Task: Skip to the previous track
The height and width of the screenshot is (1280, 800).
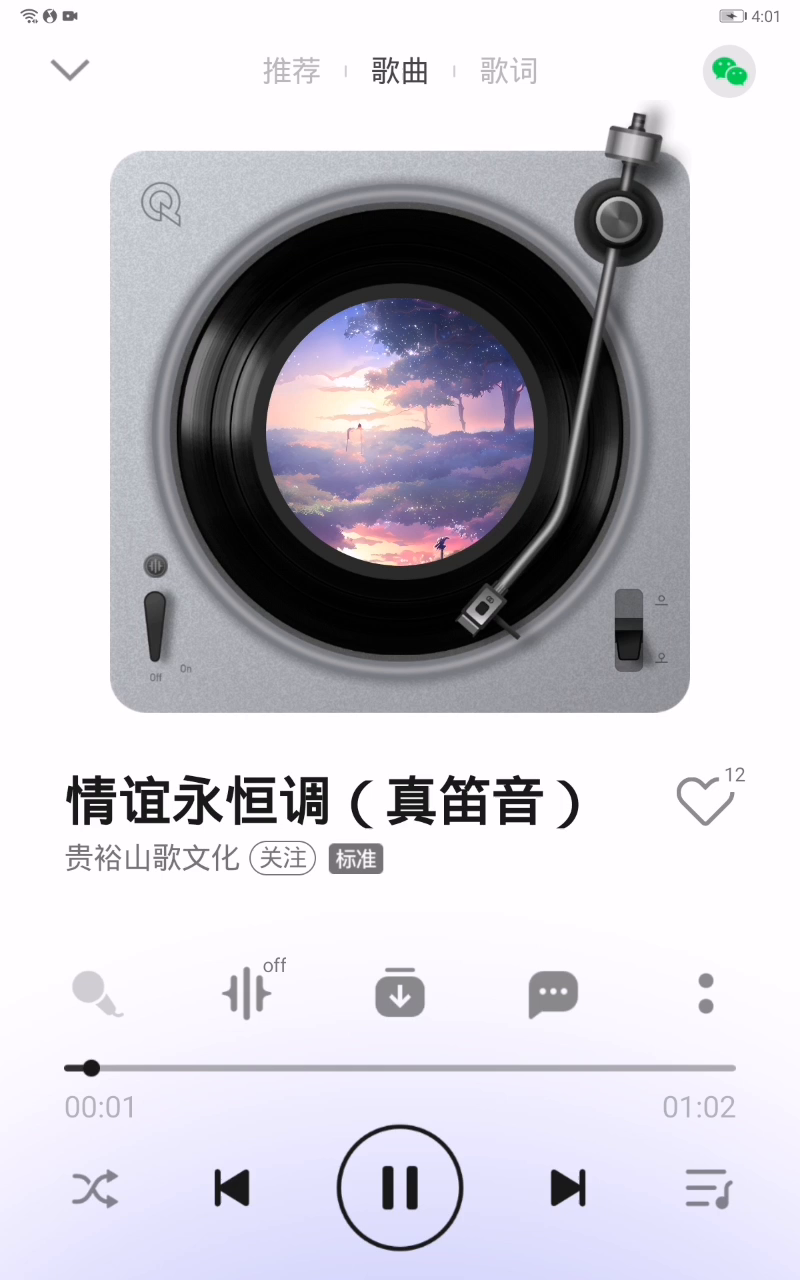Action: pyautogui.click(x=232, y=1188)
